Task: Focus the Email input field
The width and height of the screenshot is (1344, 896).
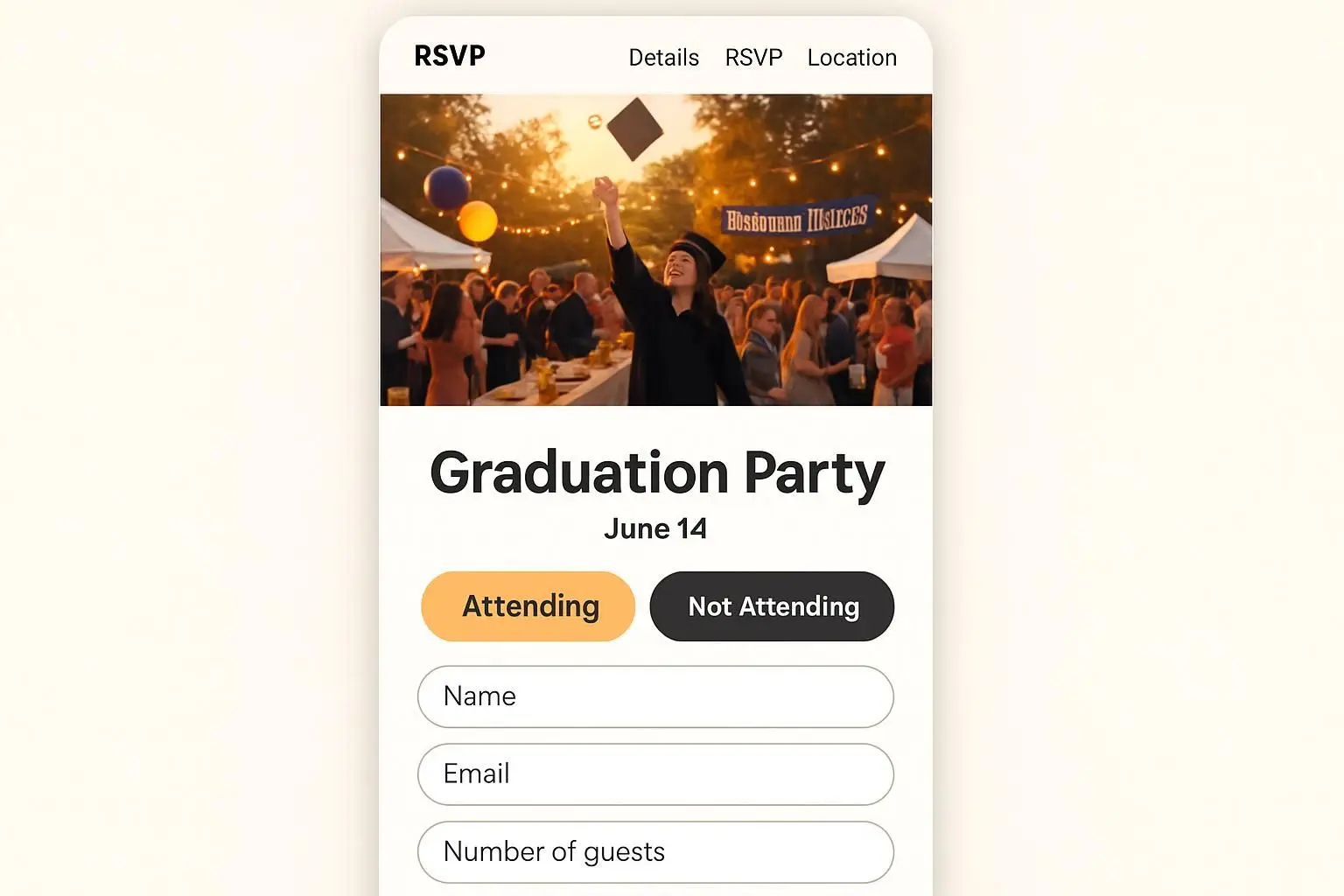Action: pos(655,774)
